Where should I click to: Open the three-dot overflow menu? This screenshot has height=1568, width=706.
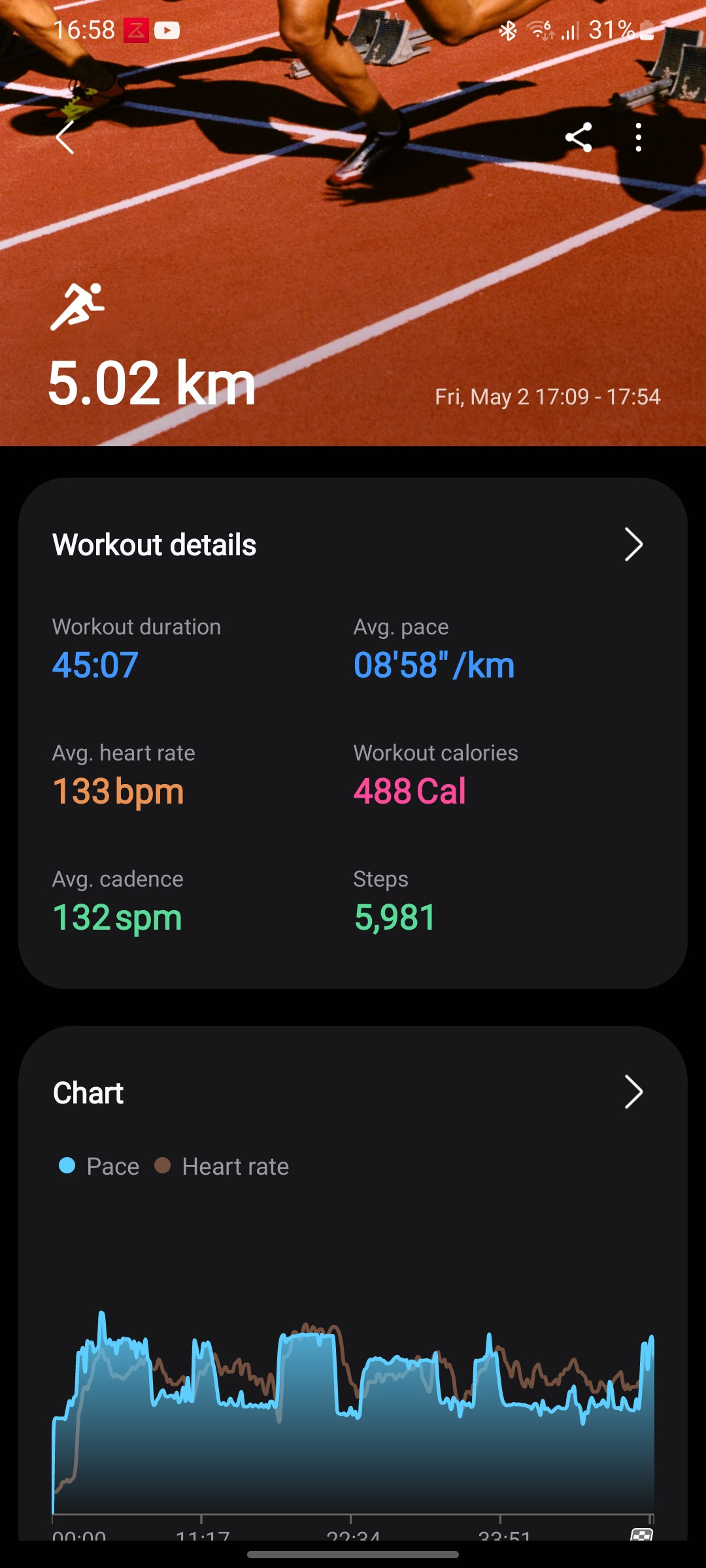(639, 138)
